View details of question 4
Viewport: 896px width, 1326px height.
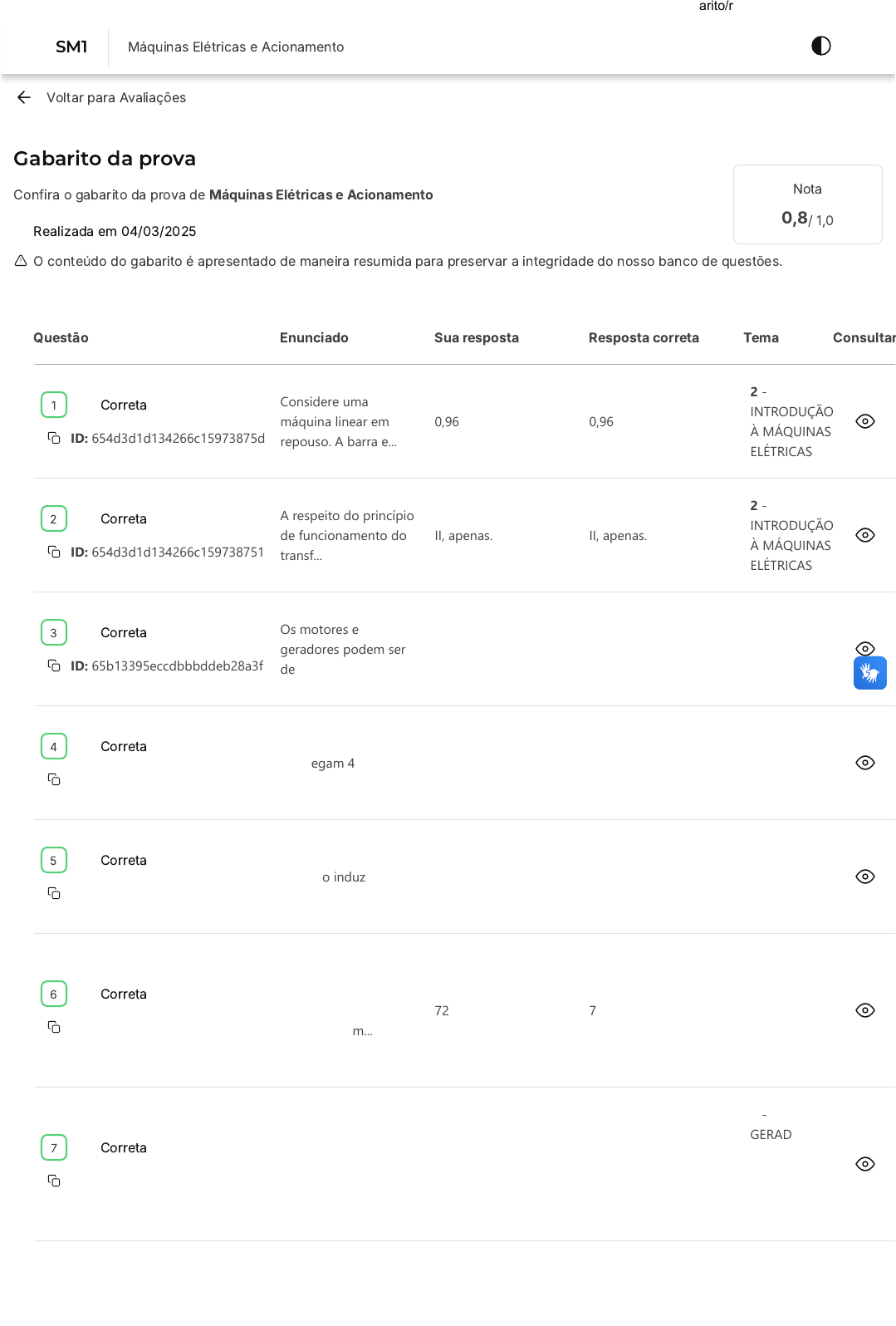[864, 763]
